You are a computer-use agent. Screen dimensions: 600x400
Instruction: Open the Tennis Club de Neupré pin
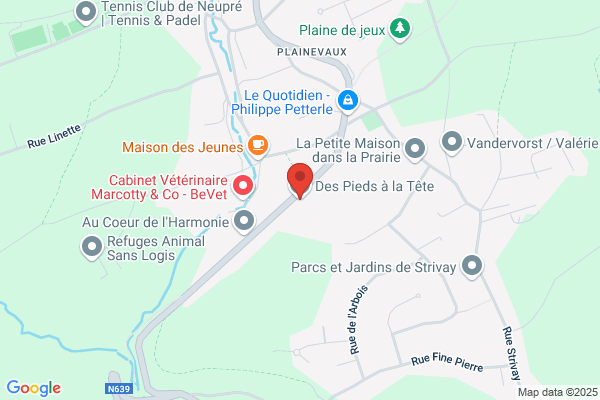(x=86, y=13)
